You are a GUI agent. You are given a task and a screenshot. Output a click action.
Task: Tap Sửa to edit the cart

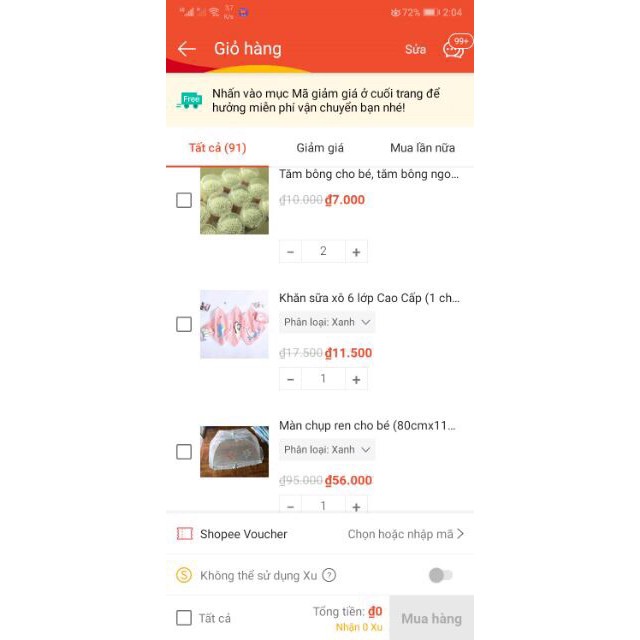(415, 49)
